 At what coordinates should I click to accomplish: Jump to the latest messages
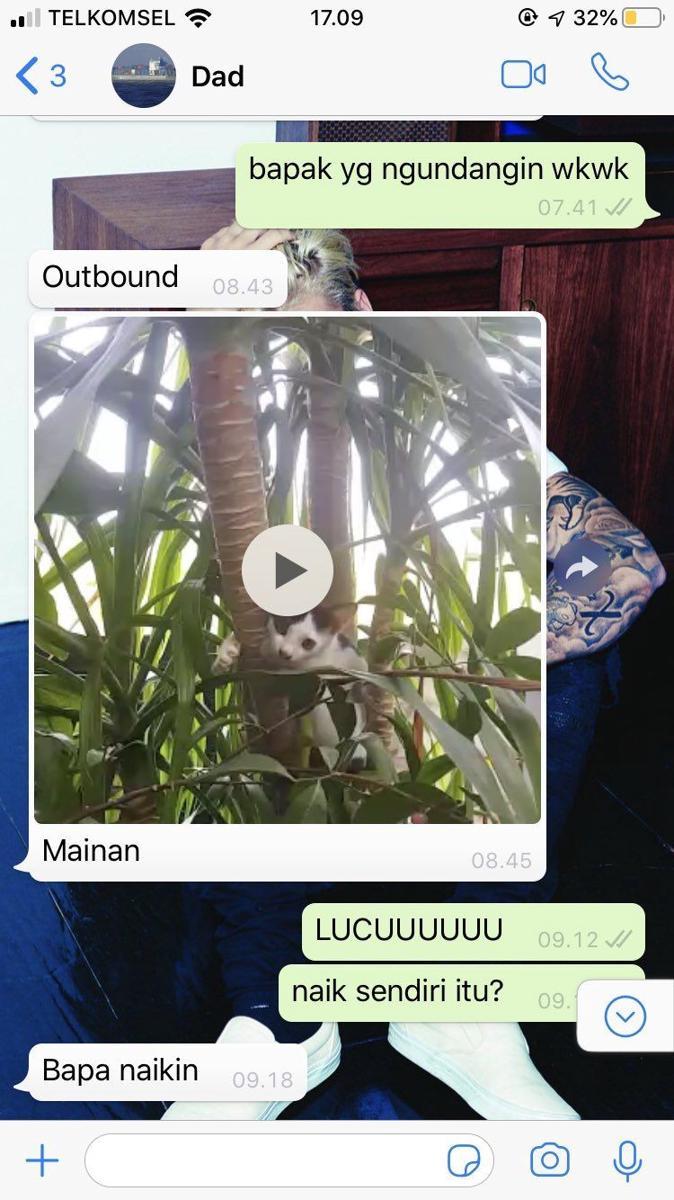tap(626, 1017)
